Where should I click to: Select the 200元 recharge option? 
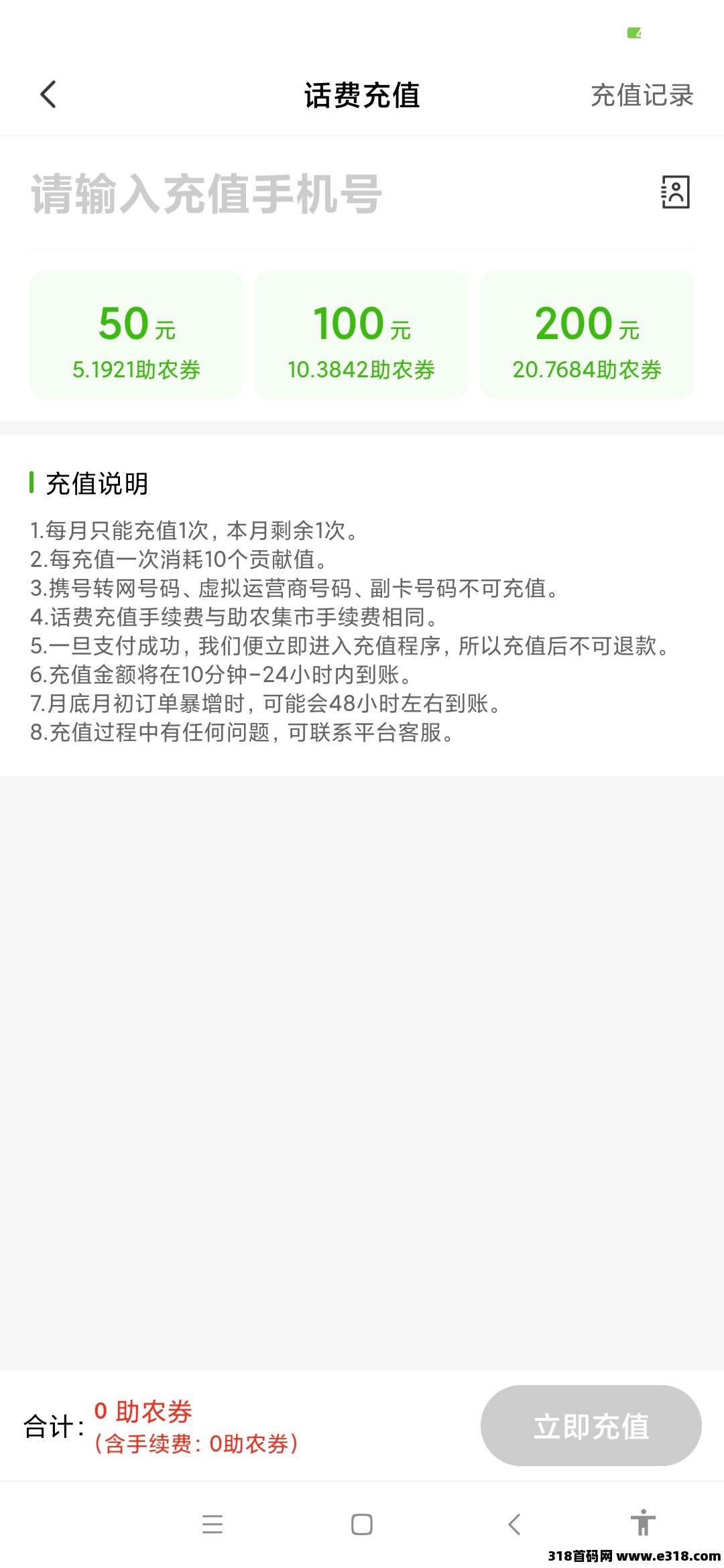[587, 334]
